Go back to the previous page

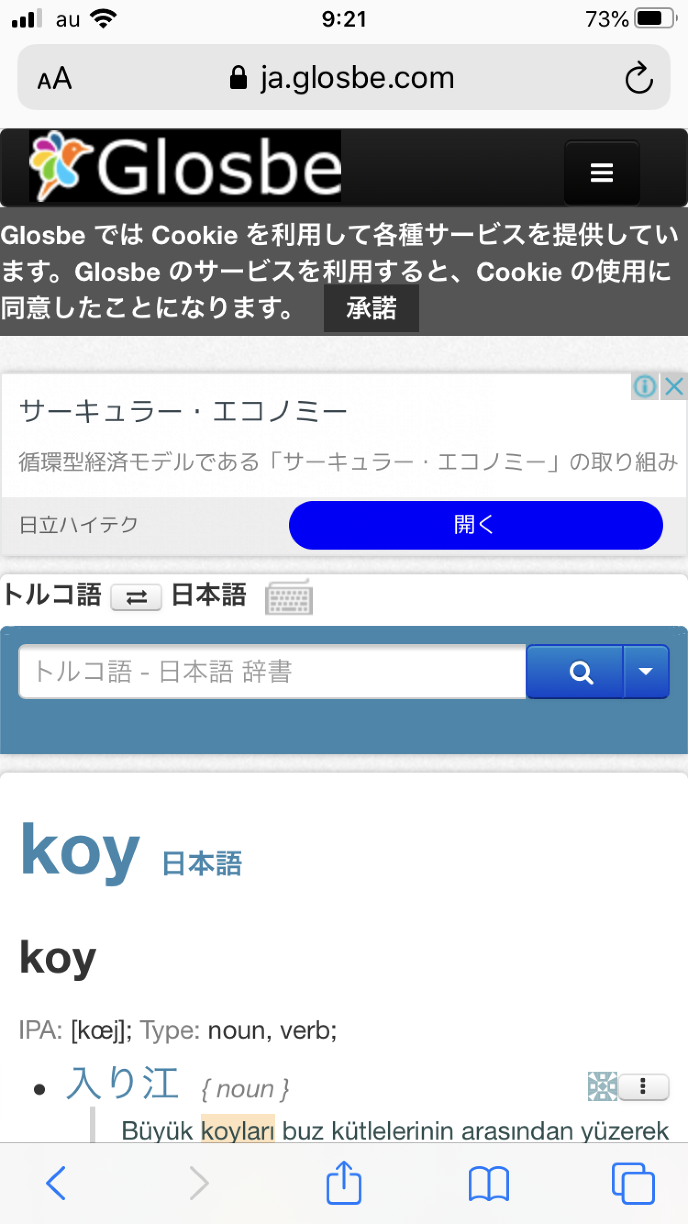(56, 1184)
